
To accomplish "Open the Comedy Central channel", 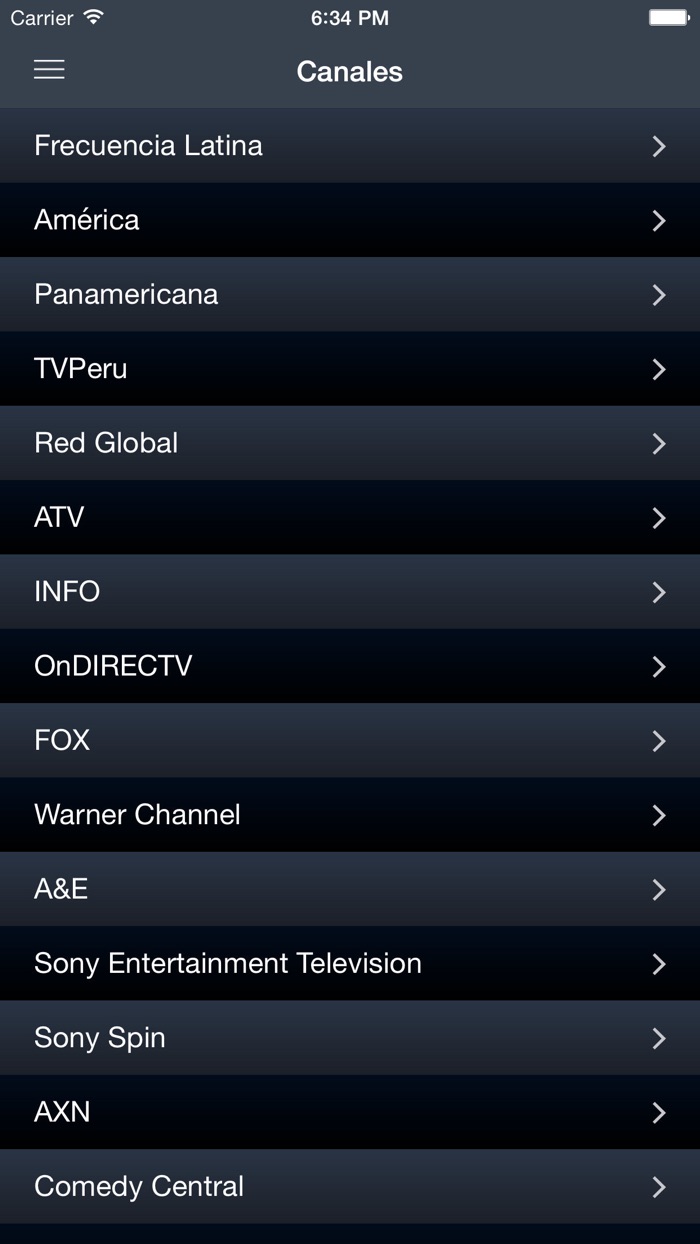I will coord(349,1186).
